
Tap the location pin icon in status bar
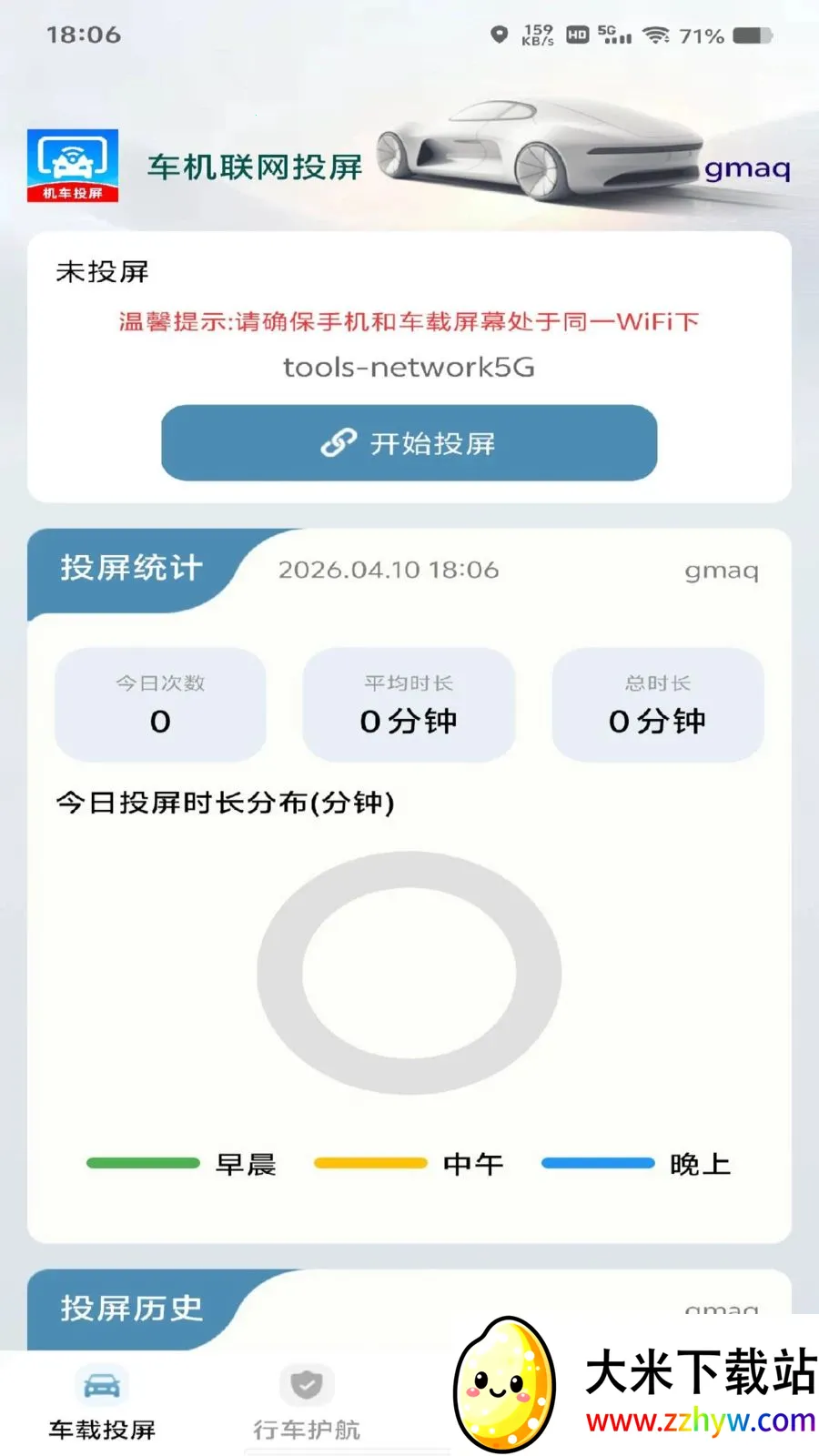click(500, 35)
